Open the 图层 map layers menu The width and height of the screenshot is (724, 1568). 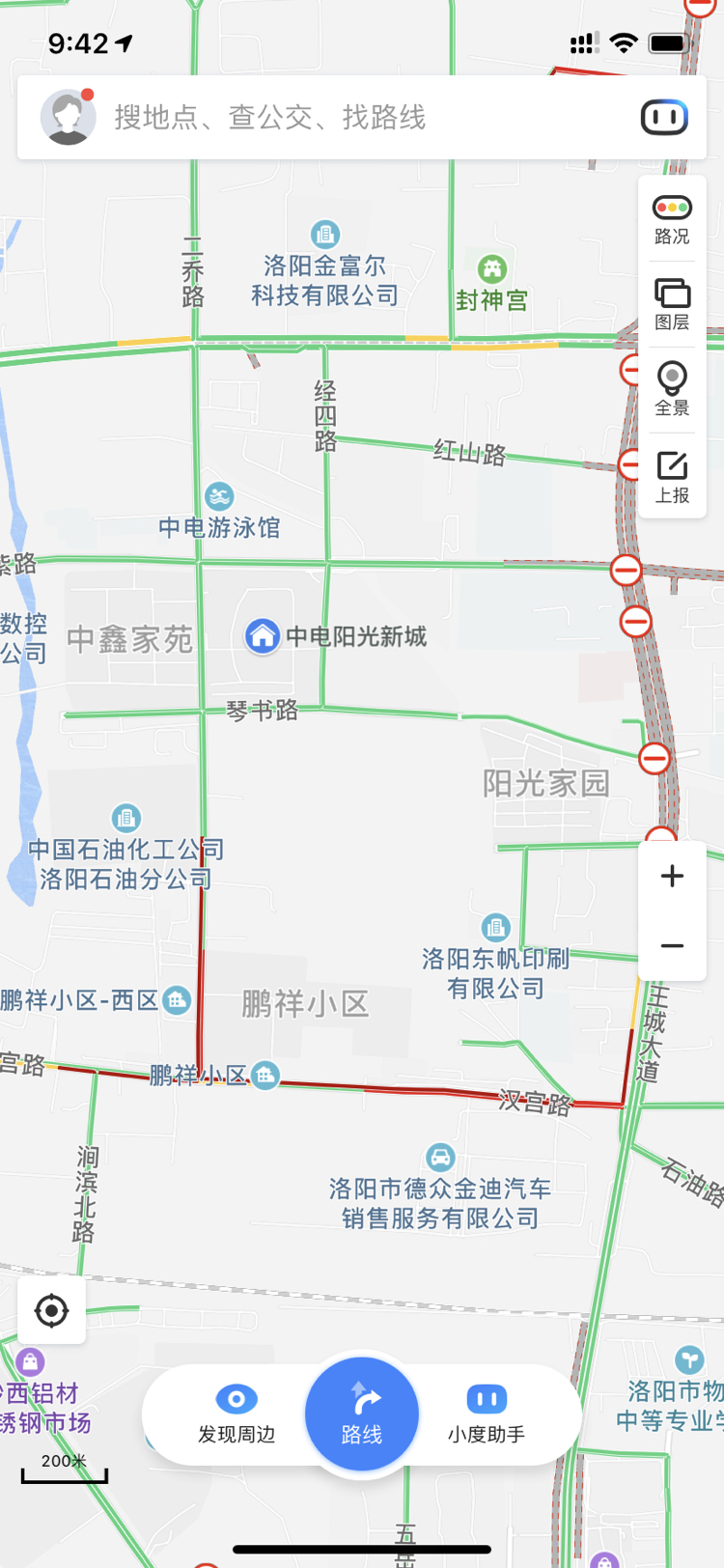(672, 304)
